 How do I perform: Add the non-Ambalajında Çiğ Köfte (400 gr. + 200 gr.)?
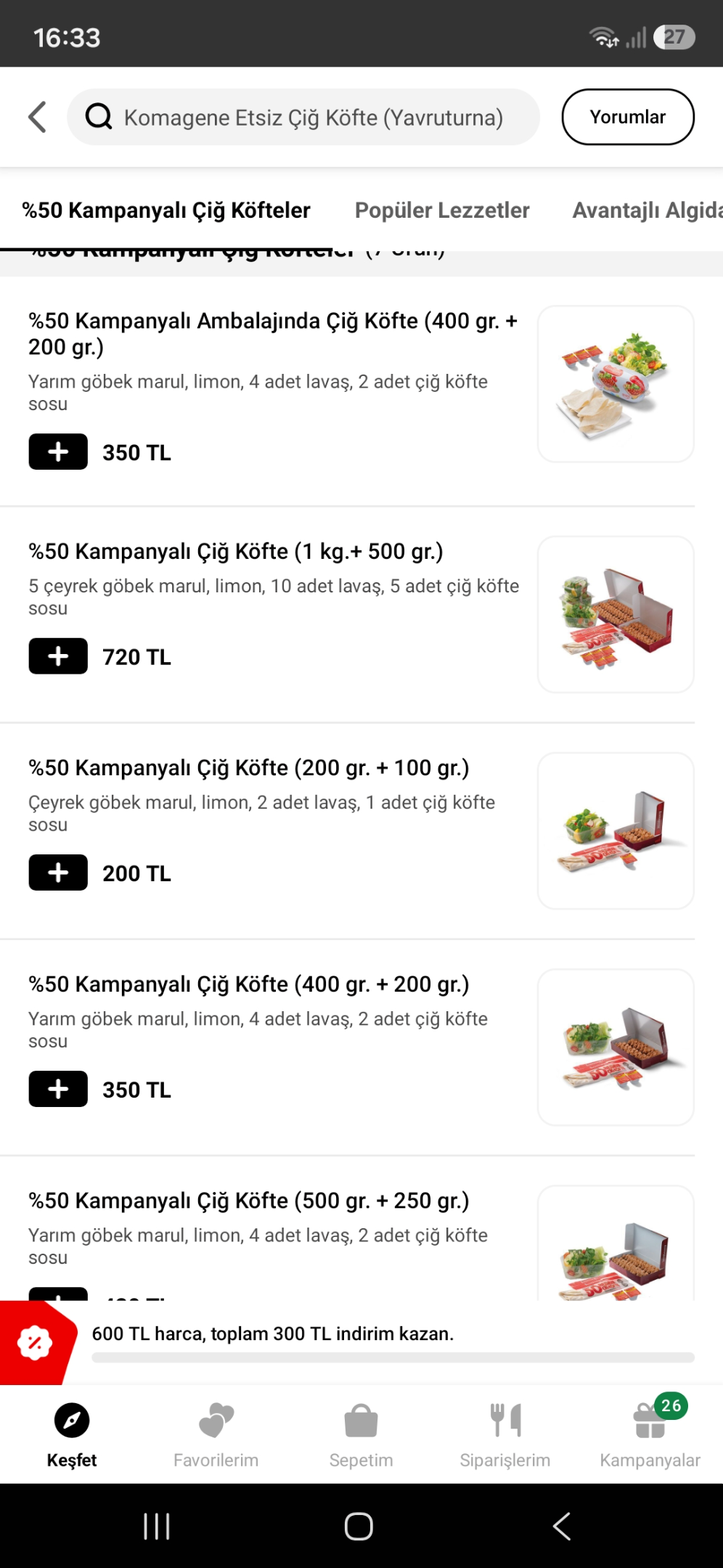click(58, 1090)
